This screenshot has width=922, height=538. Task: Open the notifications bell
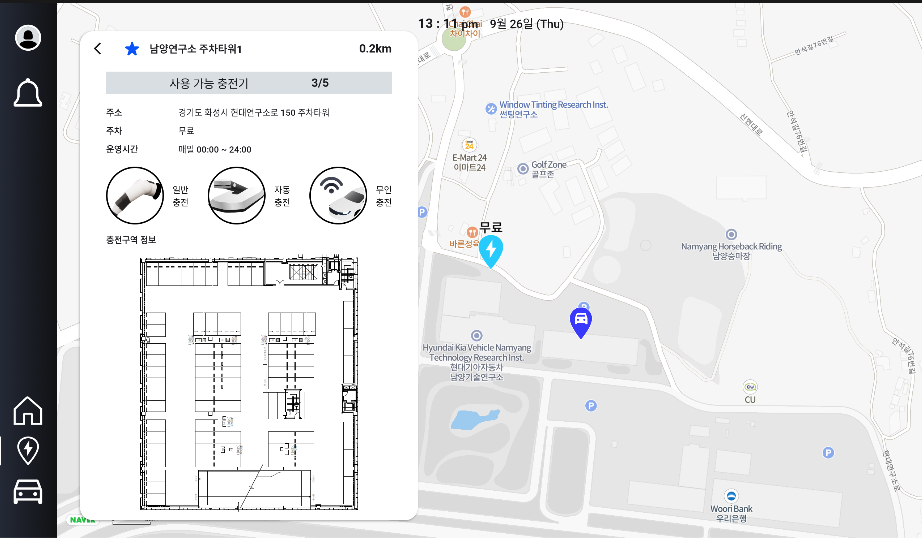tap(28, 93)
